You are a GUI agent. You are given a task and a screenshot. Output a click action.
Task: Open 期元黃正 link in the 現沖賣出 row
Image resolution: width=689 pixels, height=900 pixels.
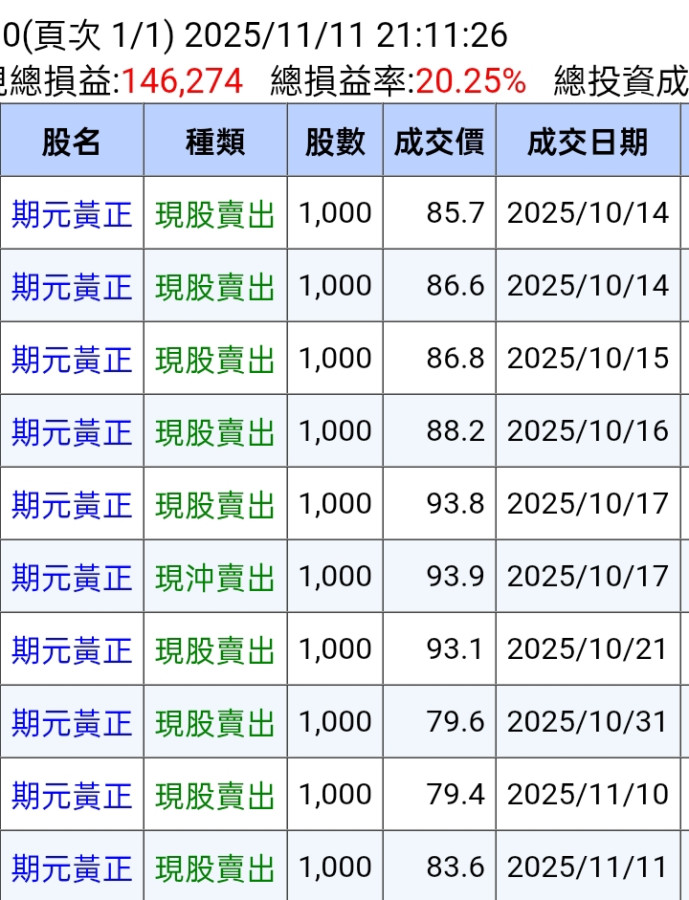pos(71,577)
